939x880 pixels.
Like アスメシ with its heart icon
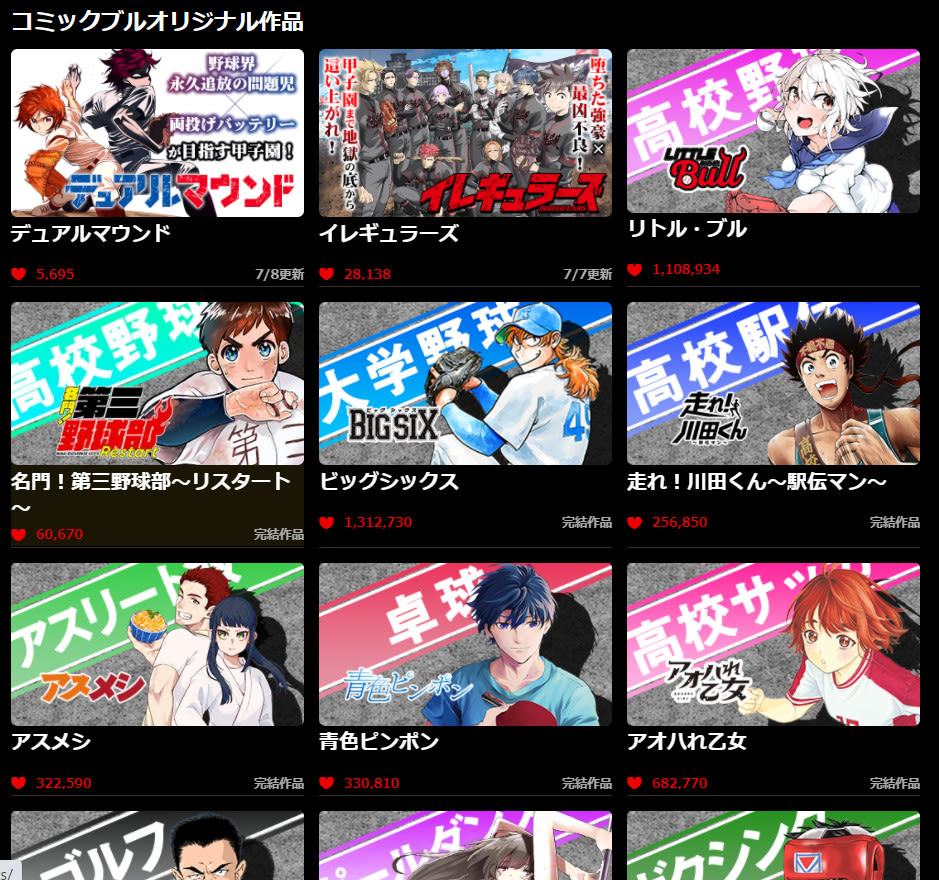(x=18, y=783)
